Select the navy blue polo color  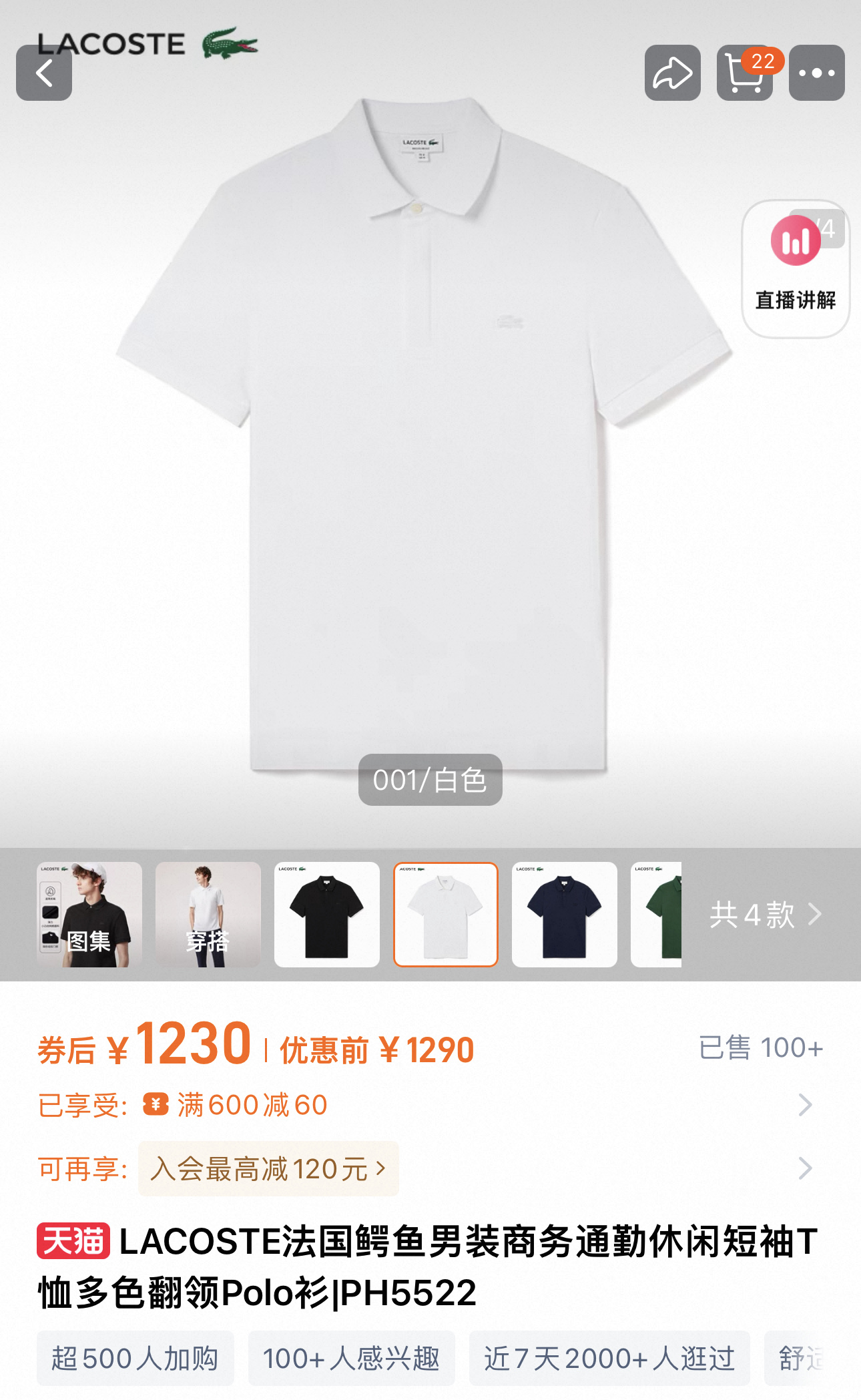pos(564,914)
